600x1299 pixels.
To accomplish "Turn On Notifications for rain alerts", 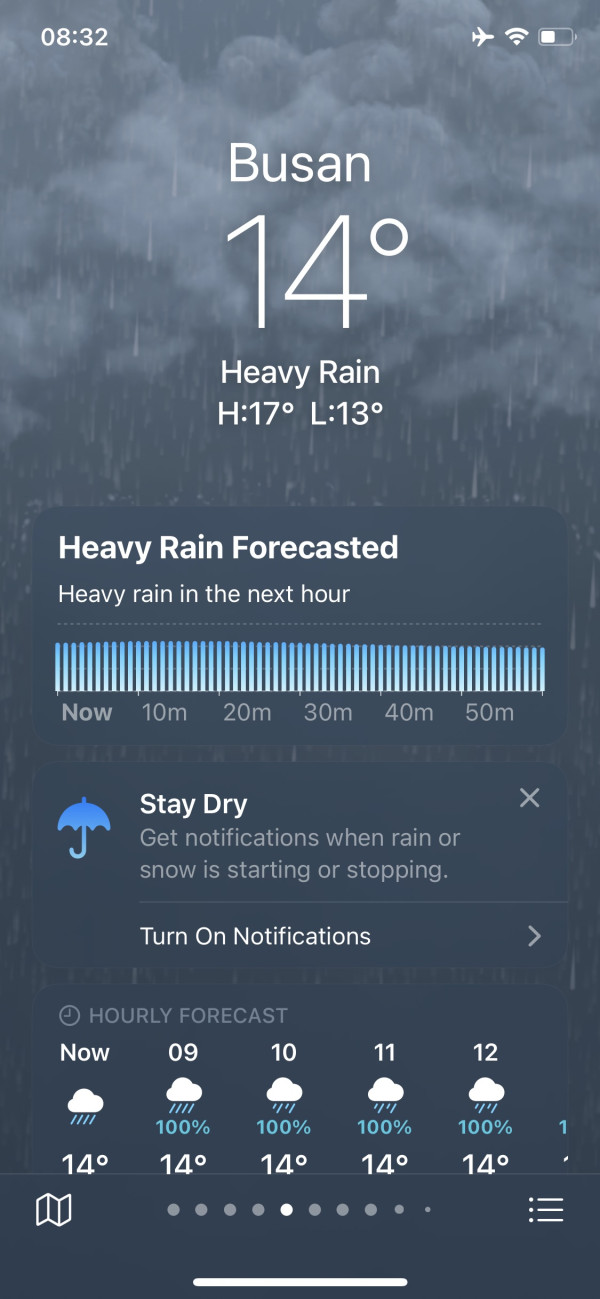I will click(340, 936).
